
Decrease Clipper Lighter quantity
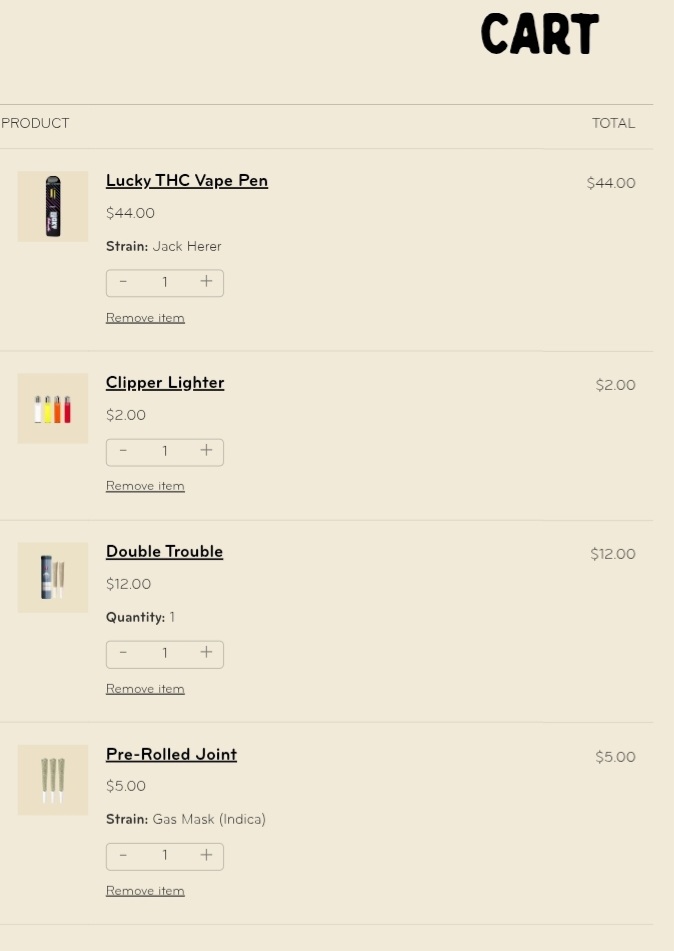click(123, 451)
